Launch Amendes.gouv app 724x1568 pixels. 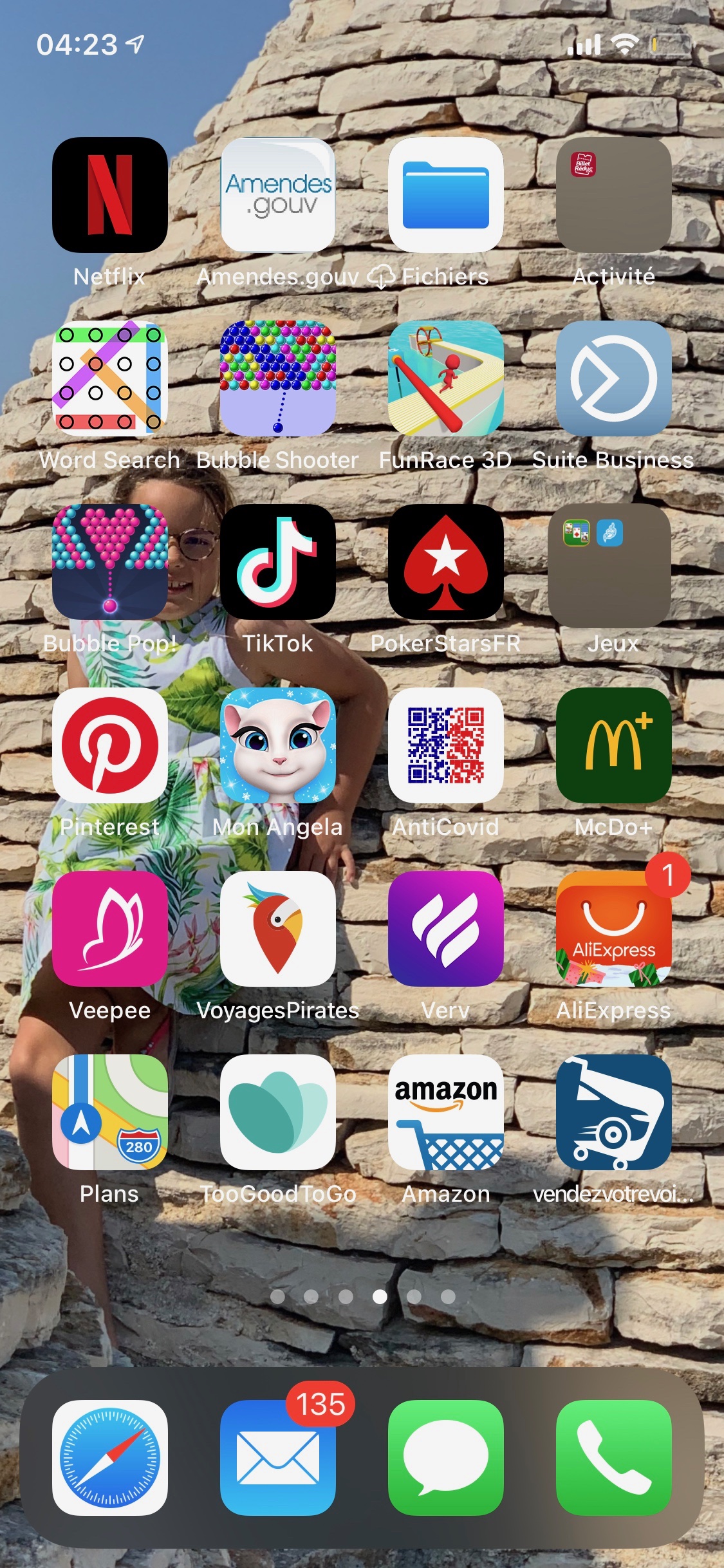coord(277,194)
